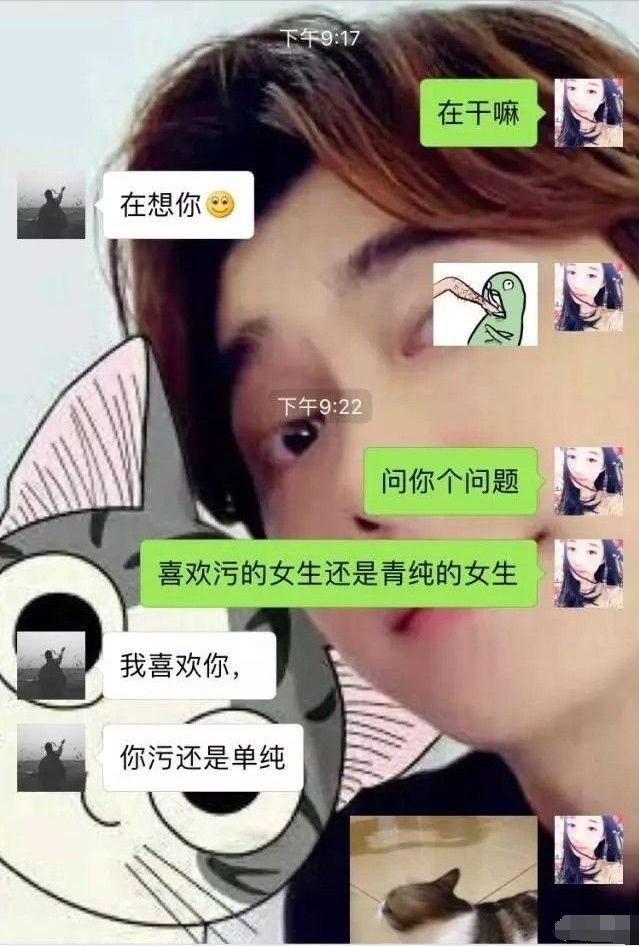Tap own avatar next to 问你个问题

(x=588, y=481)
